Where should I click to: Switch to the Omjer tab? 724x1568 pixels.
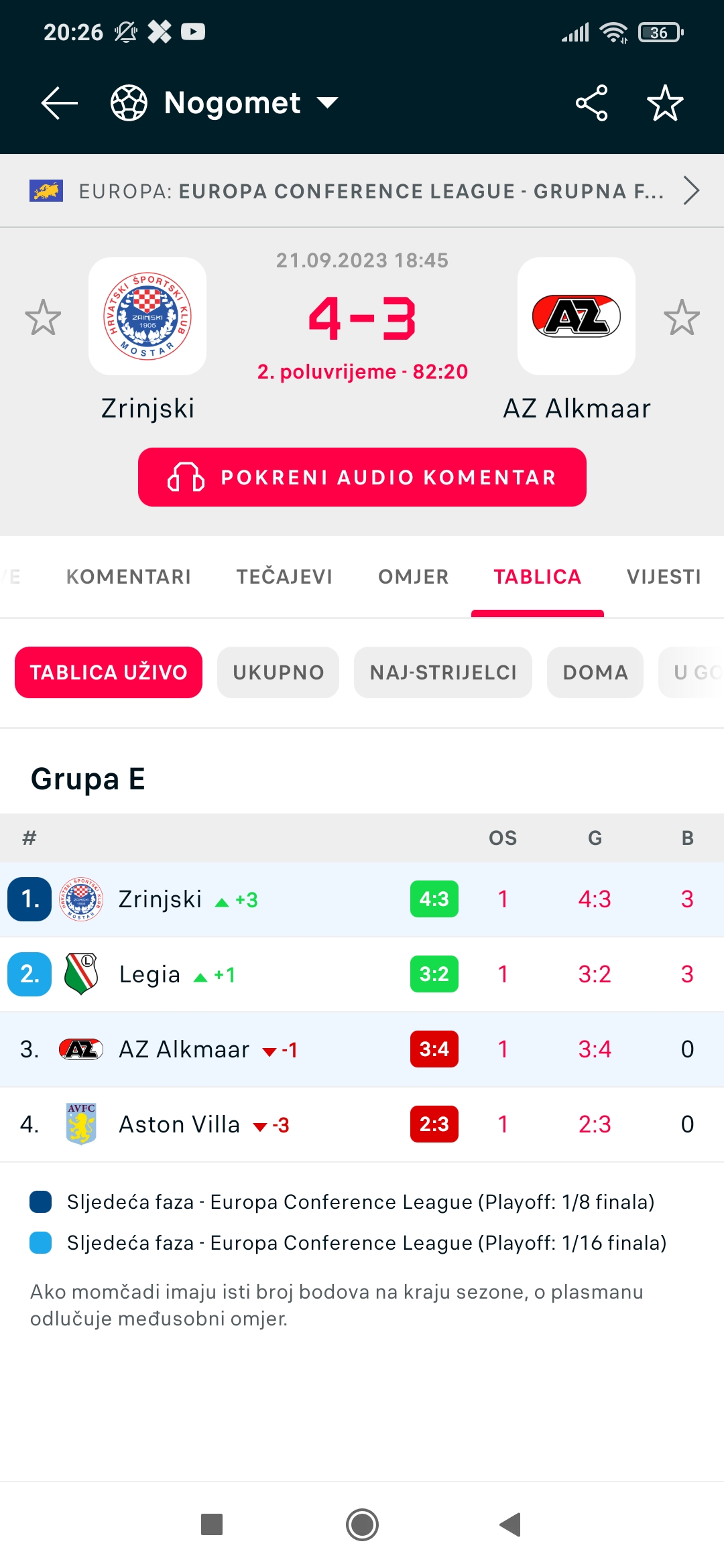tap(414, 577)
